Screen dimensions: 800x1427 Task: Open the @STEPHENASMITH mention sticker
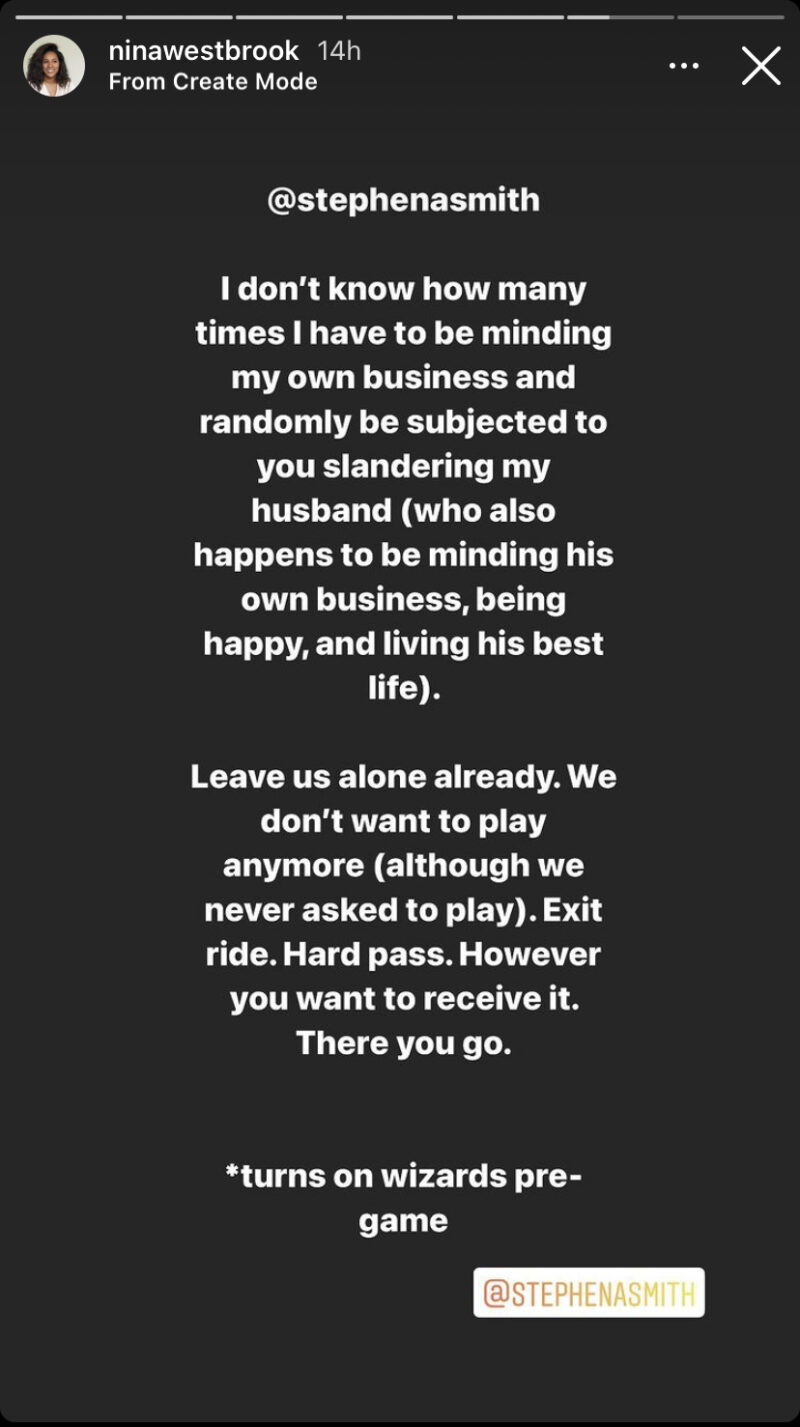(589, 1293)
